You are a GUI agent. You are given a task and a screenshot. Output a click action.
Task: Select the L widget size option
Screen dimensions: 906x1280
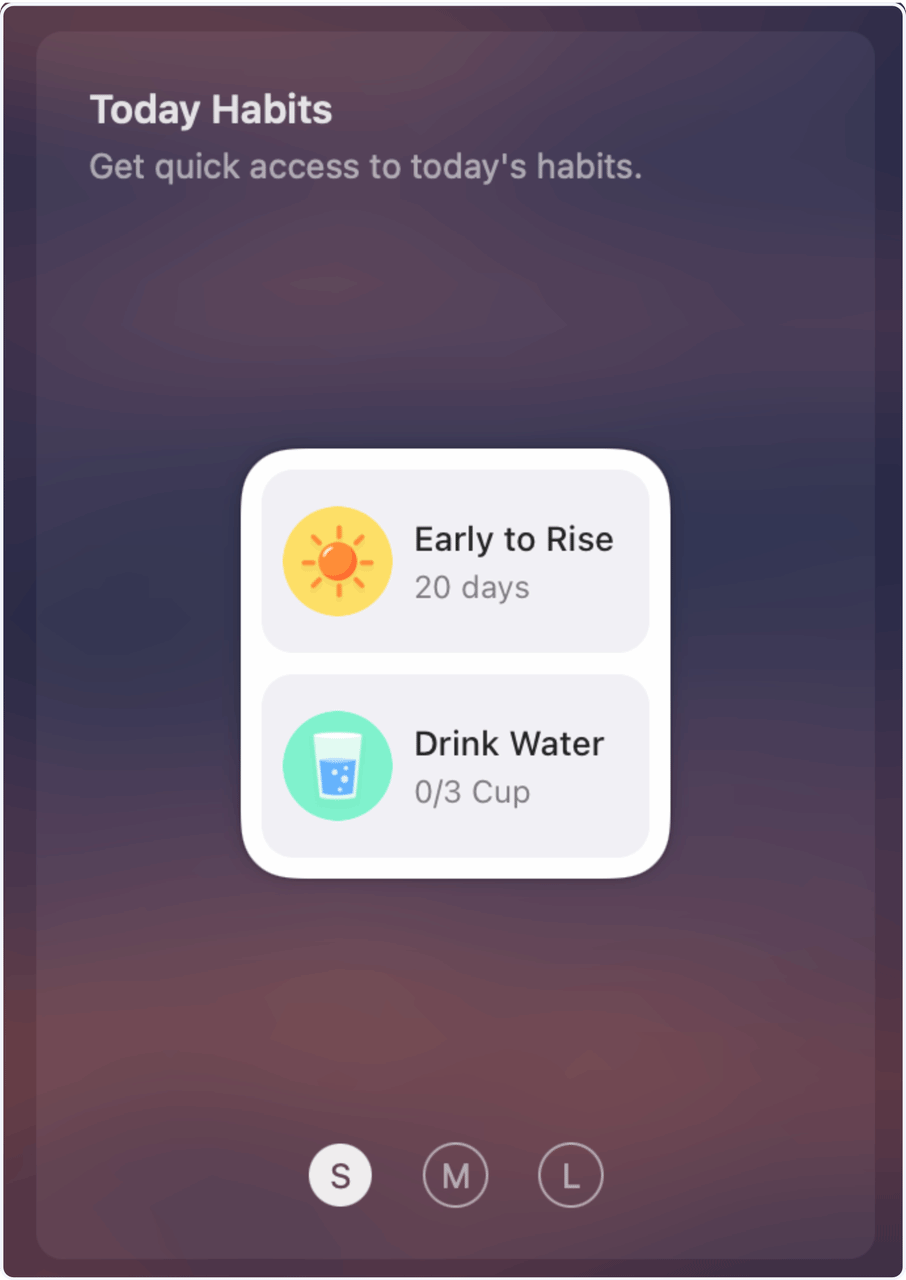click(x=570, y=1175)
